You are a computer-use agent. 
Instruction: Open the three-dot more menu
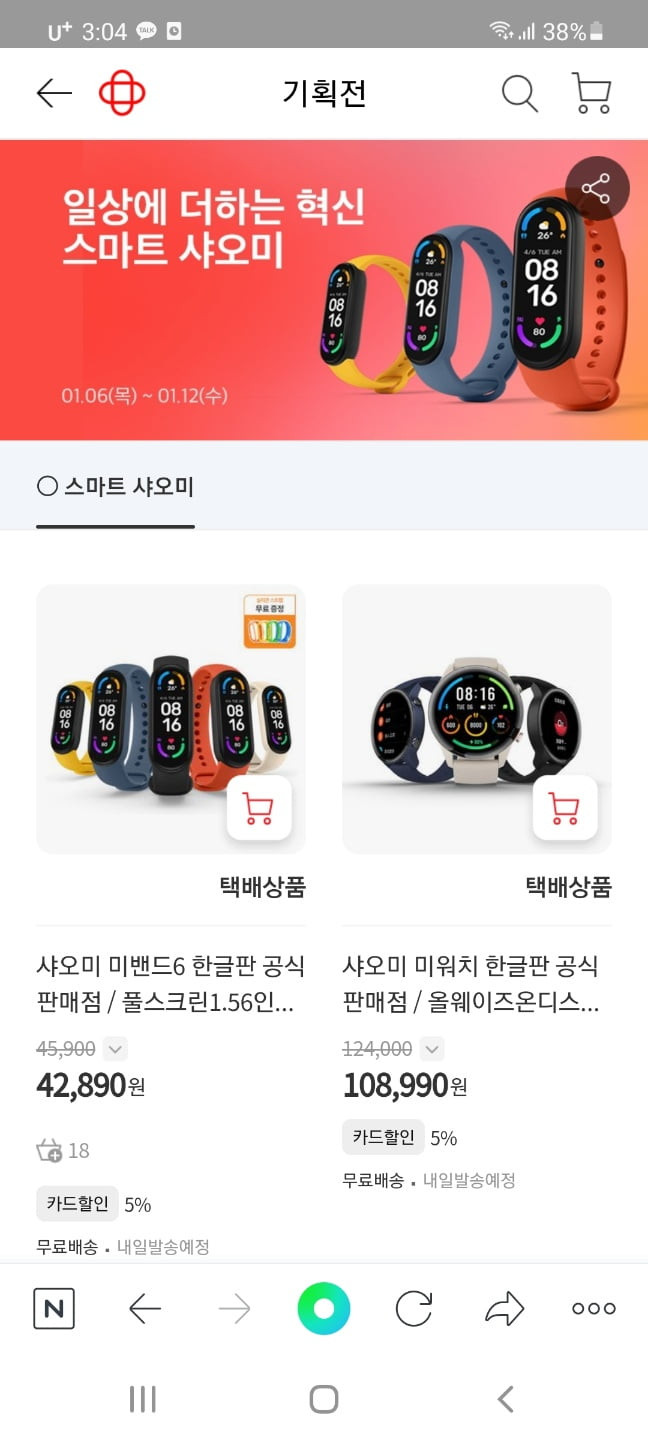tap(594, 1308)
